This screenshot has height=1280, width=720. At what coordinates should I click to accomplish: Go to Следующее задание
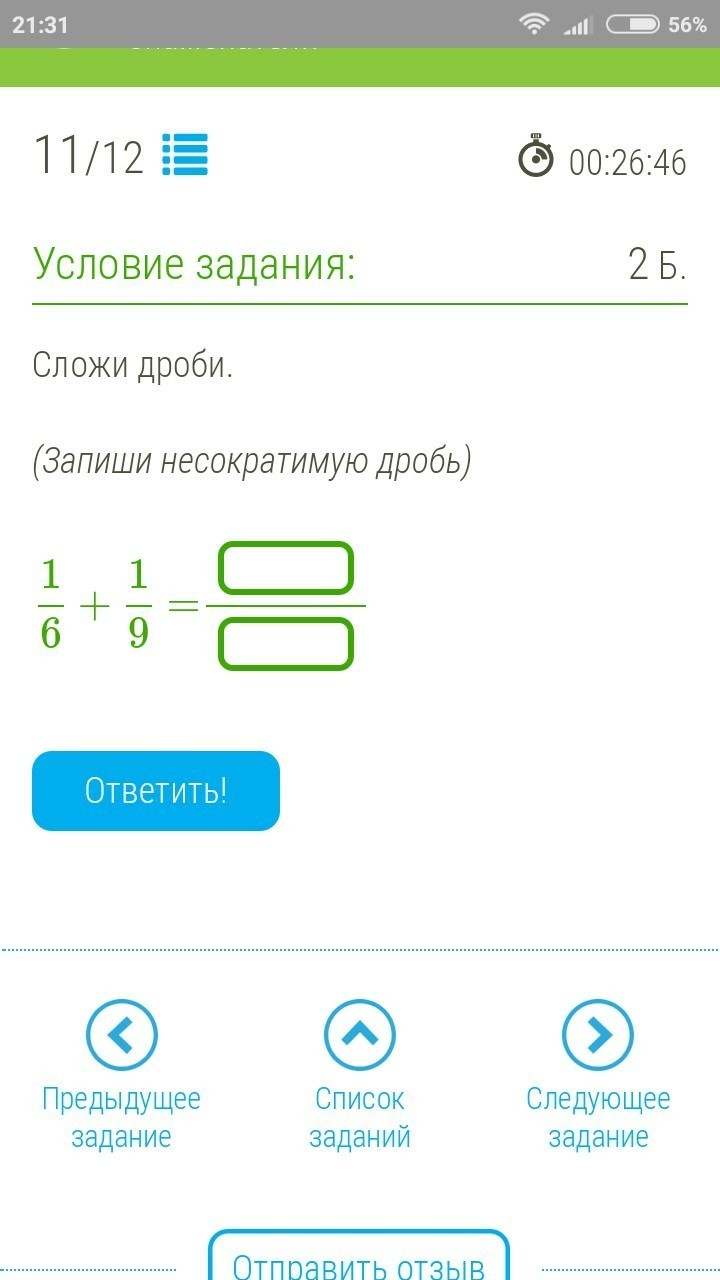pos(598,1076)
